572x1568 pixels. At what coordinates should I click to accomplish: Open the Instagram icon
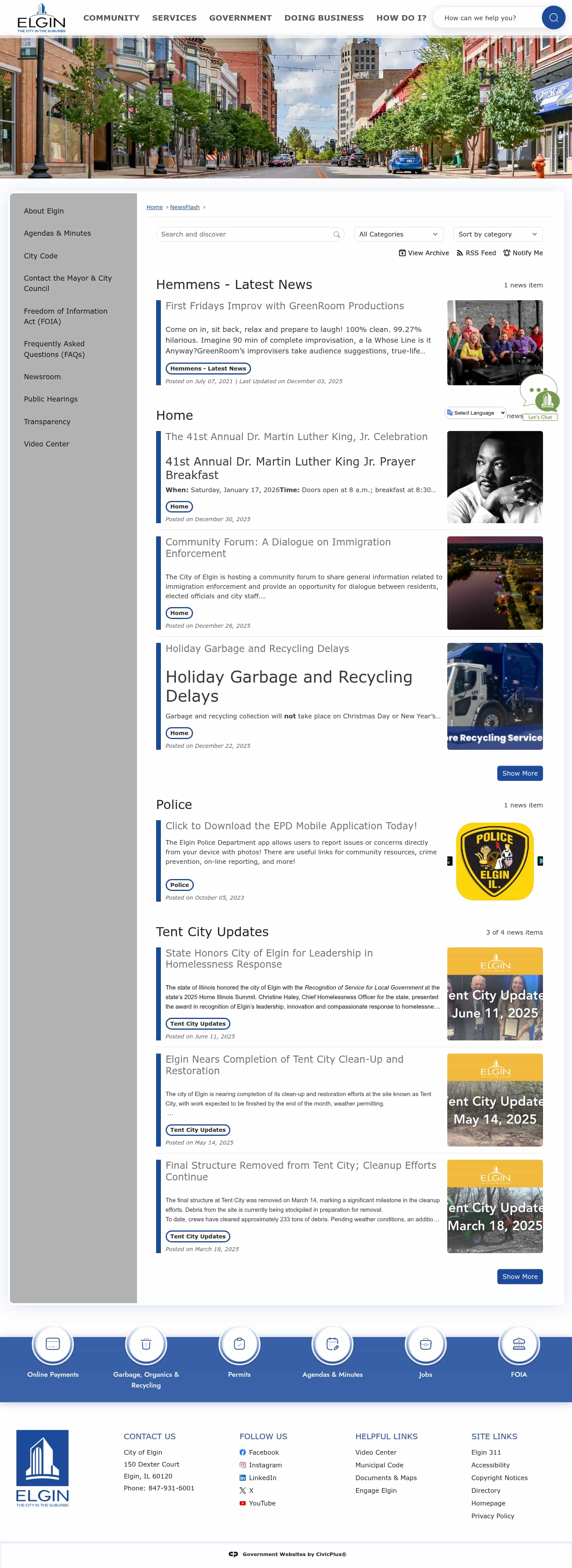pyautogui.click(x=243, y=1465)
